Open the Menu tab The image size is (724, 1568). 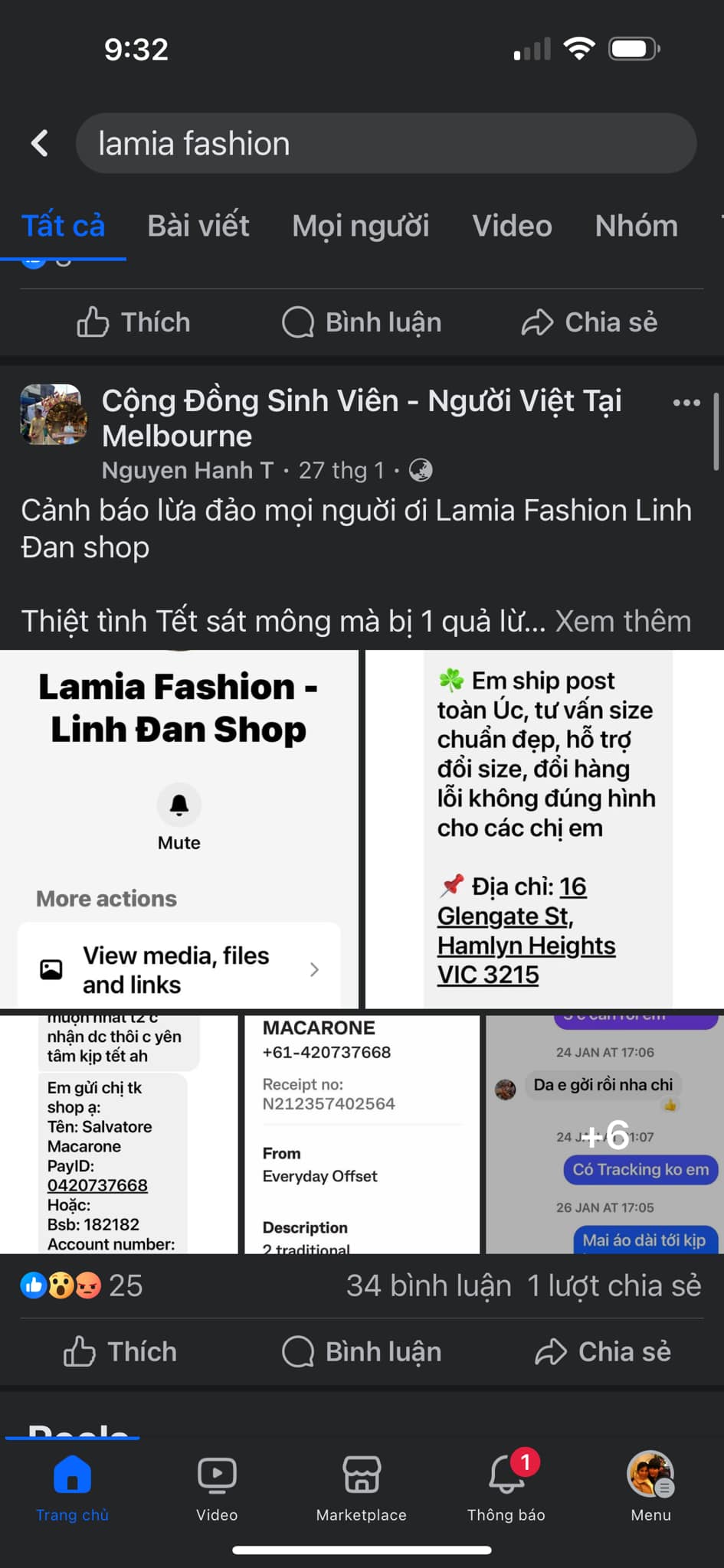650,1487
